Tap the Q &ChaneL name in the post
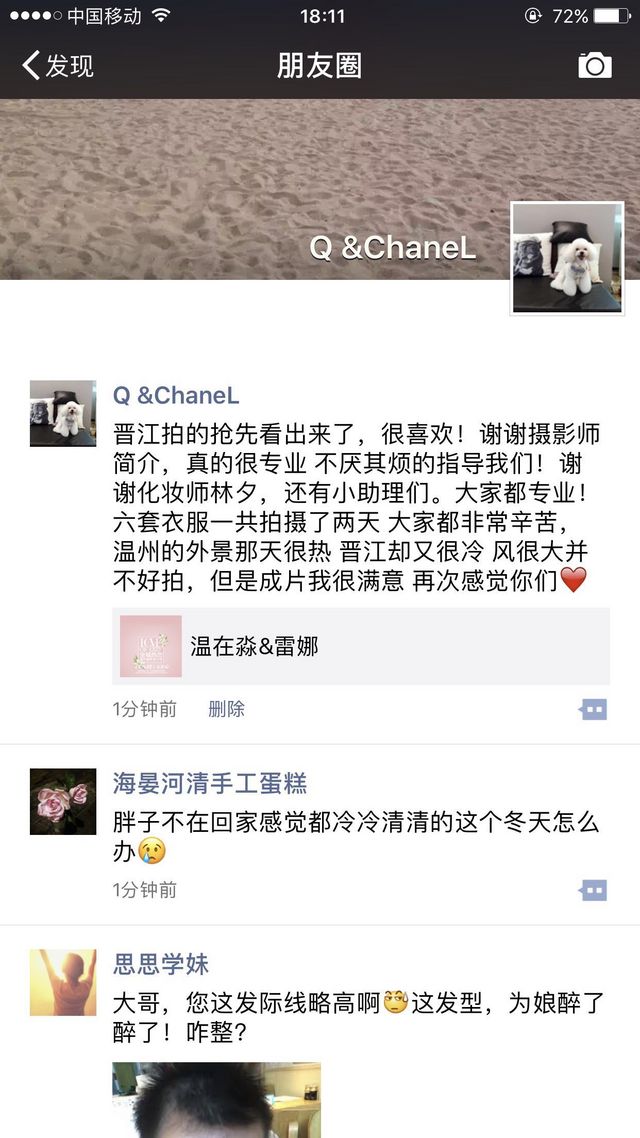Viewport: 640px width, 1138px height. 176,396
